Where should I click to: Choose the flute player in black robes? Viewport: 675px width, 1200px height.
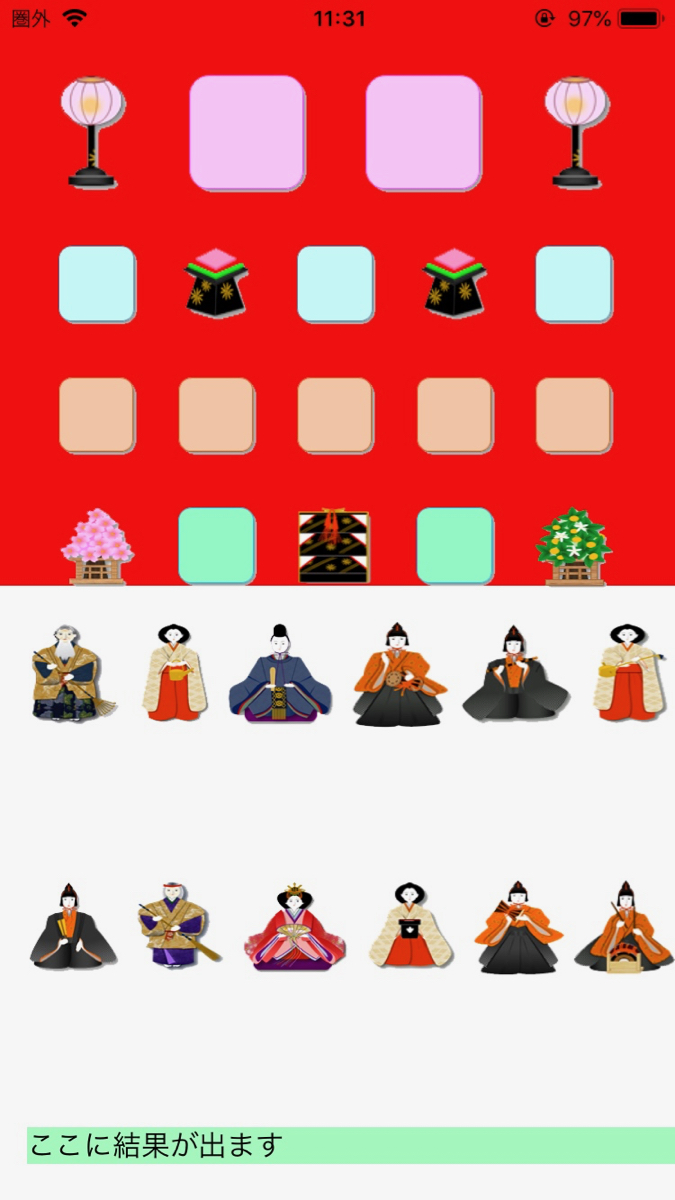click(x=515, y=674)
